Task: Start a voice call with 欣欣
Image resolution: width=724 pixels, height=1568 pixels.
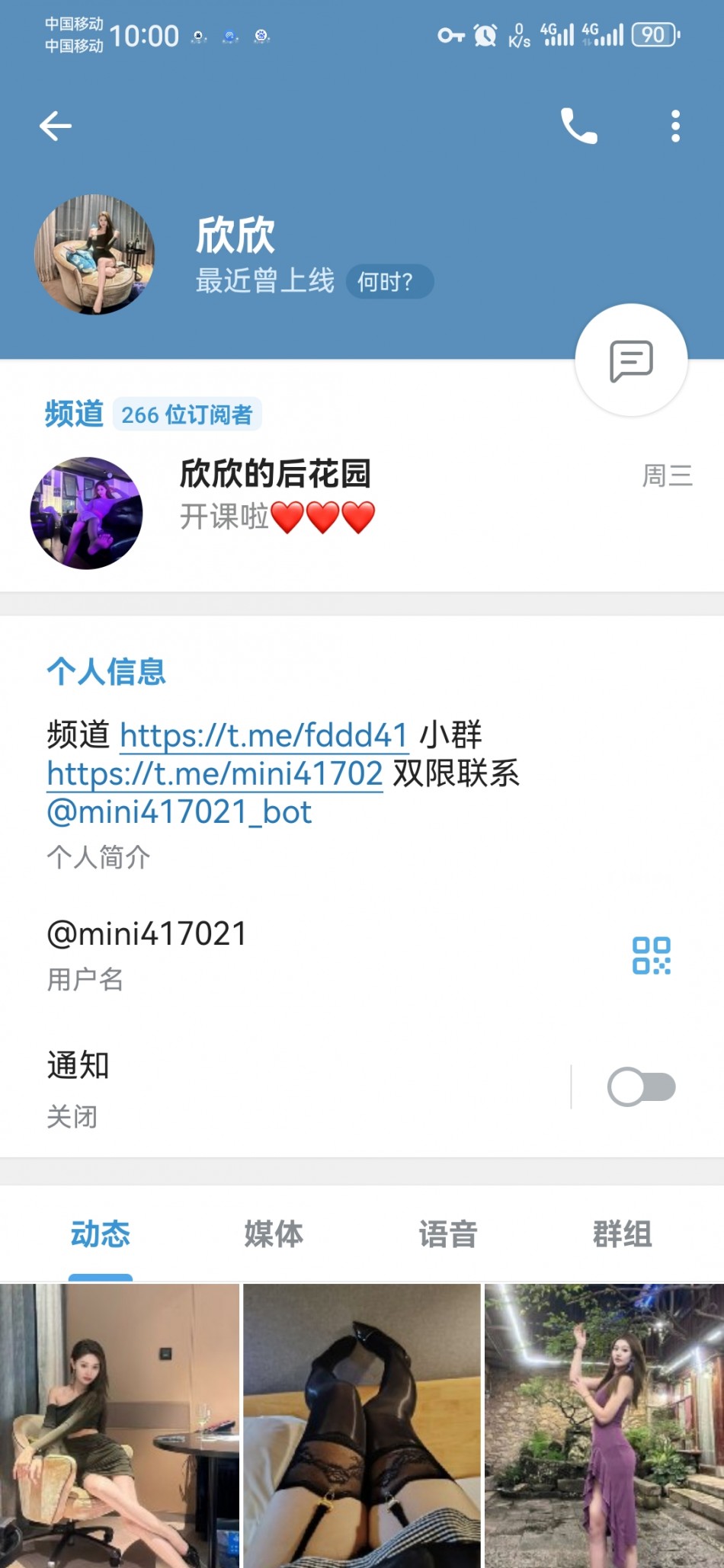Action: coord(578,126)
